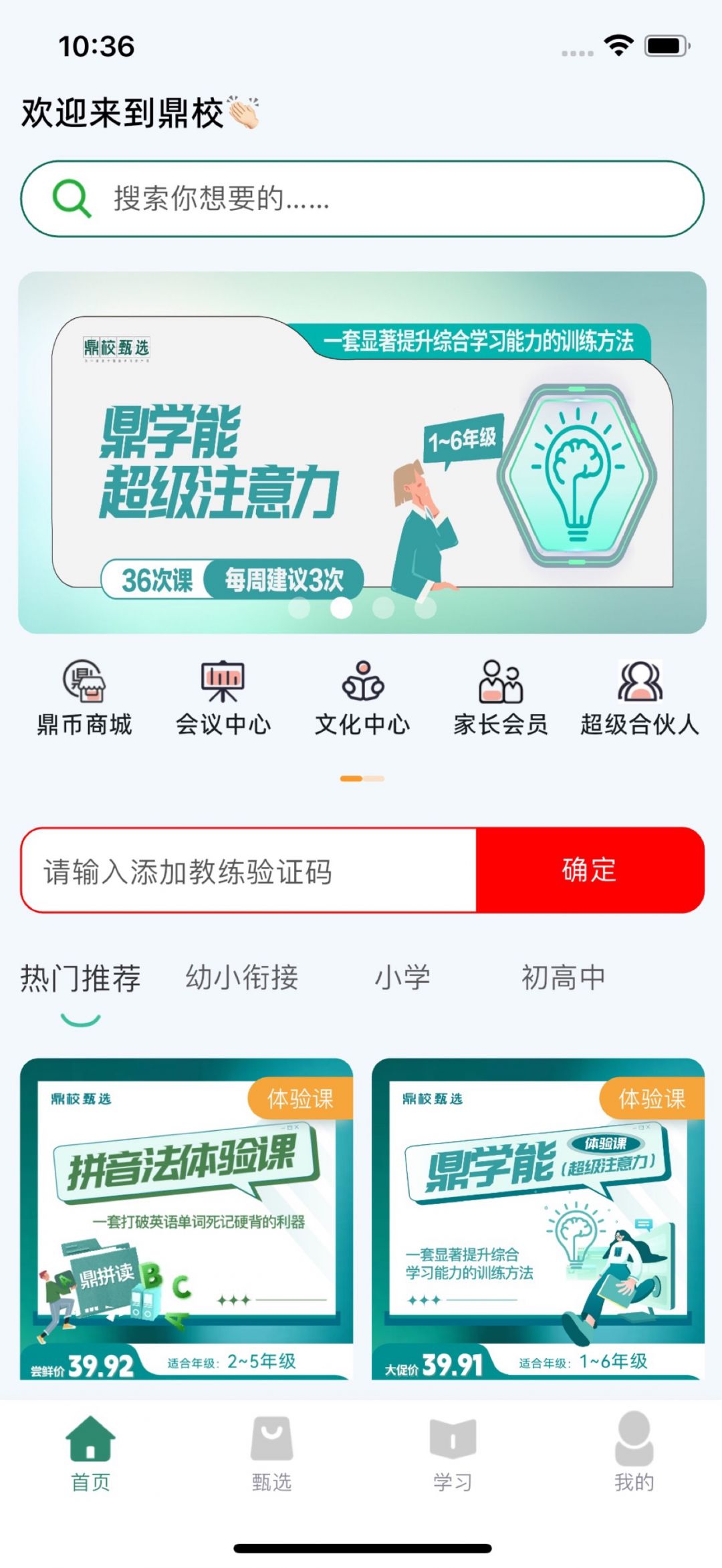Screen dimensions: 722x1568
Task: Switch to the 学习 tab
Action: (453, 1452)
